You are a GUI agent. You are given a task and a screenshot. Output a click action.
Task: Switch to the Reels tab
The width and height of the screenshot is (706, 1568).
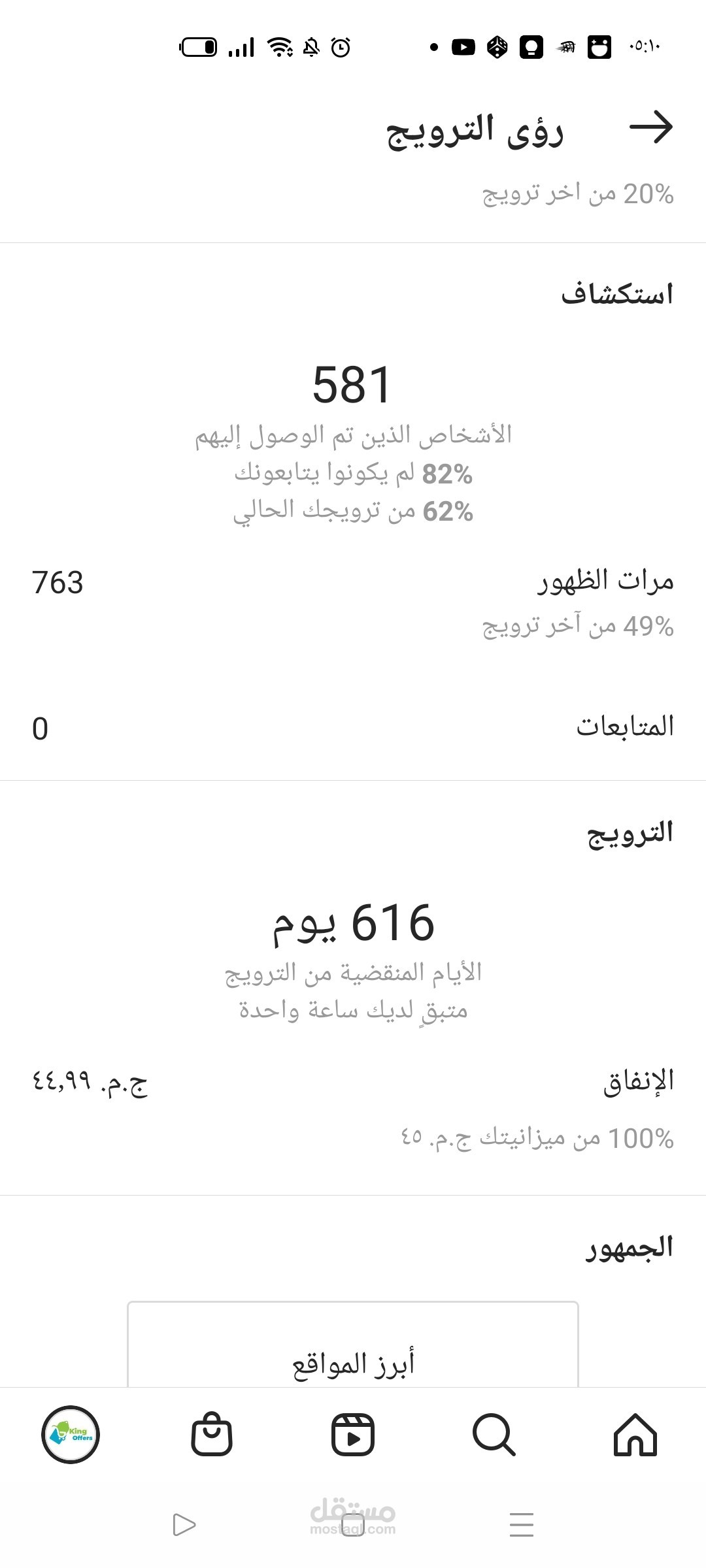(x=353, y=1435)
